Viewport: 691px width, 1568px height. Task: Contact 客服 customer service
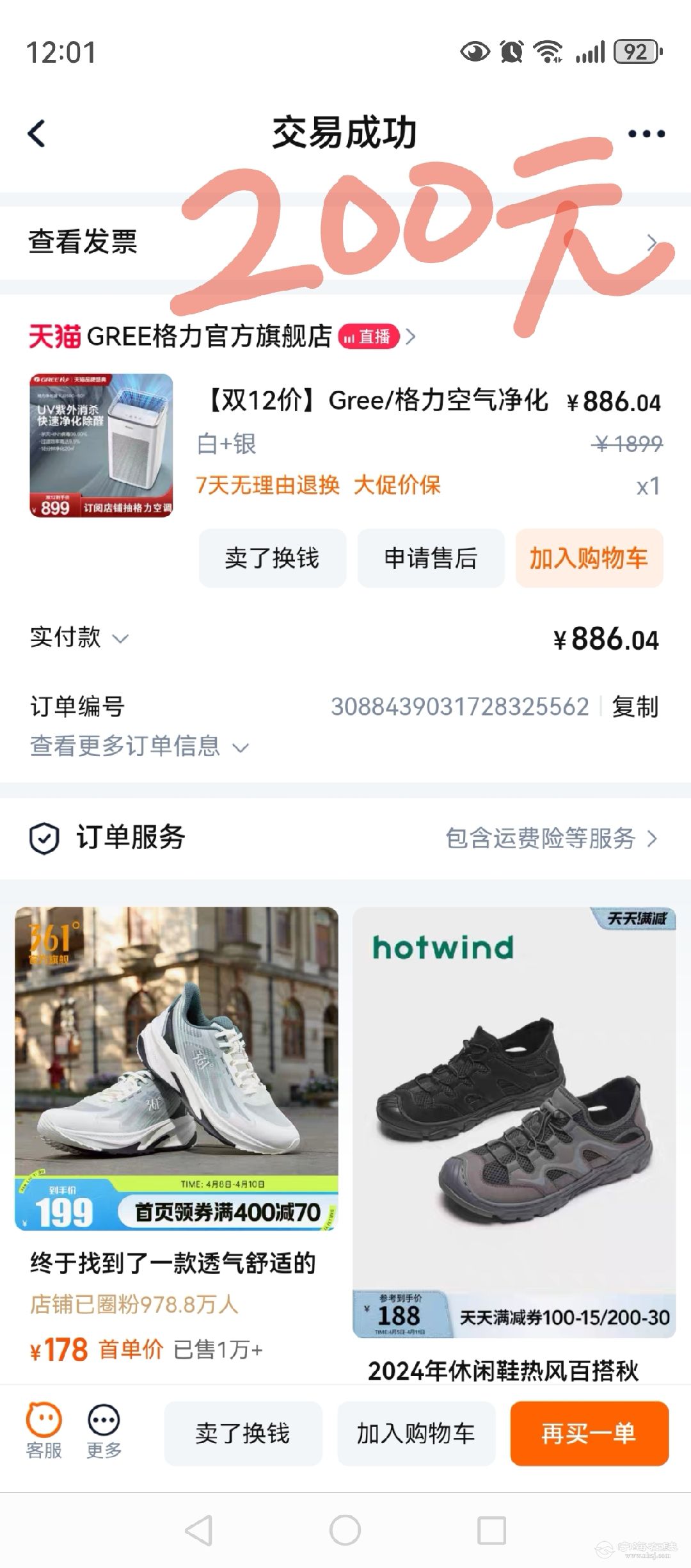[x=44, y=1432]
